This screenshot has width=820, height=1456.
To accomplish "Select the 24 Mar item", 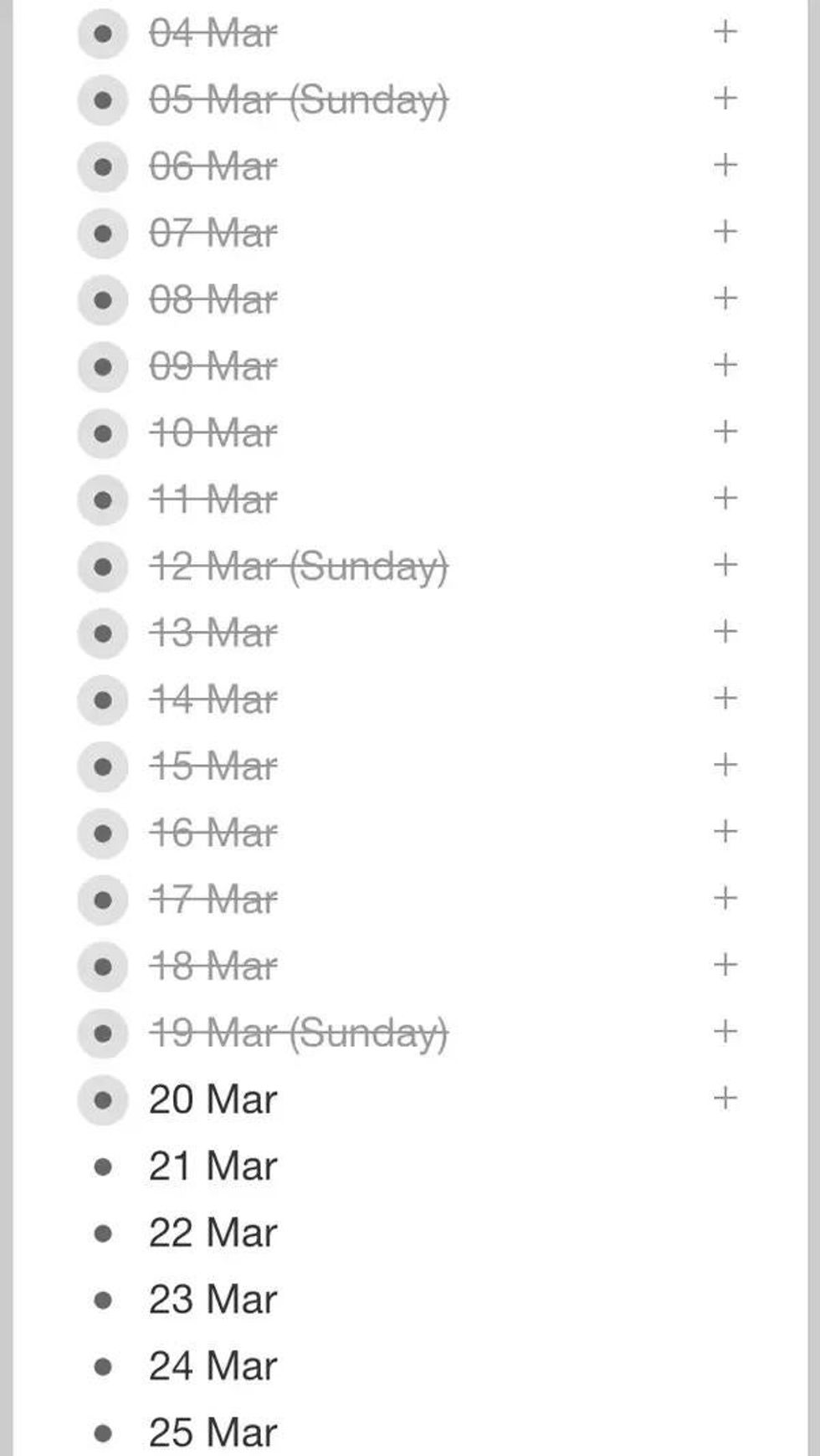I will [x=213, y=1366].
